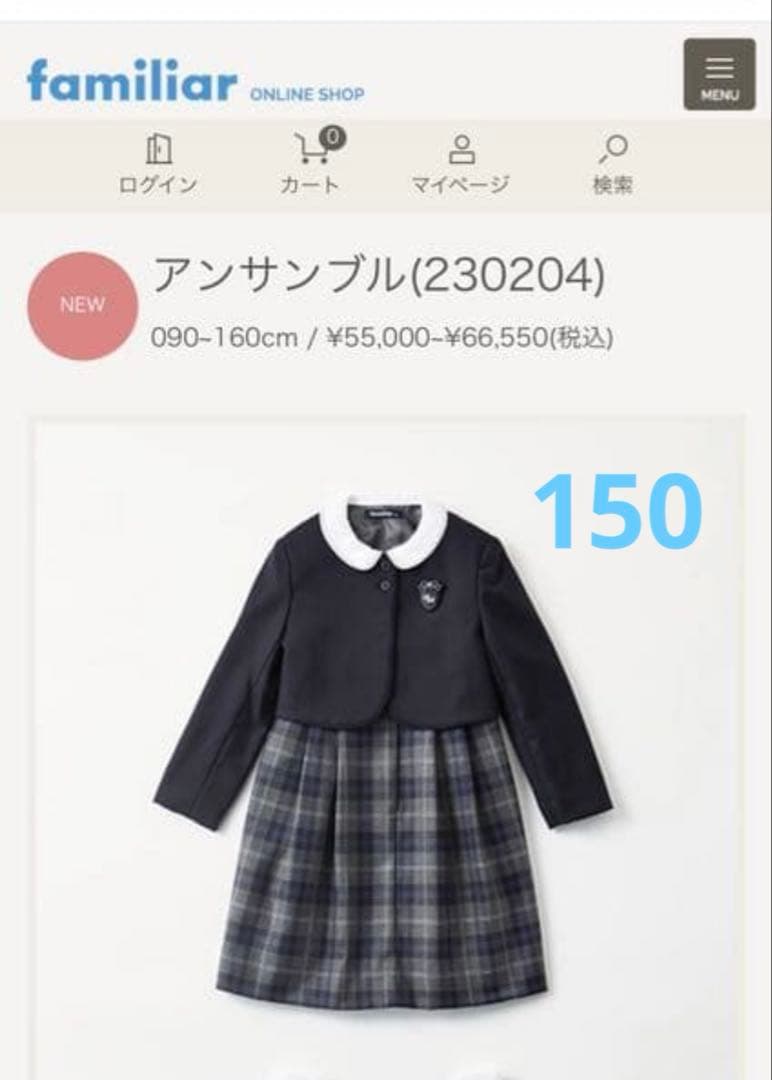The width and height of the screenshot is (772, 1080).
Task: Click the 検索 text label
Action: [612, 184]
